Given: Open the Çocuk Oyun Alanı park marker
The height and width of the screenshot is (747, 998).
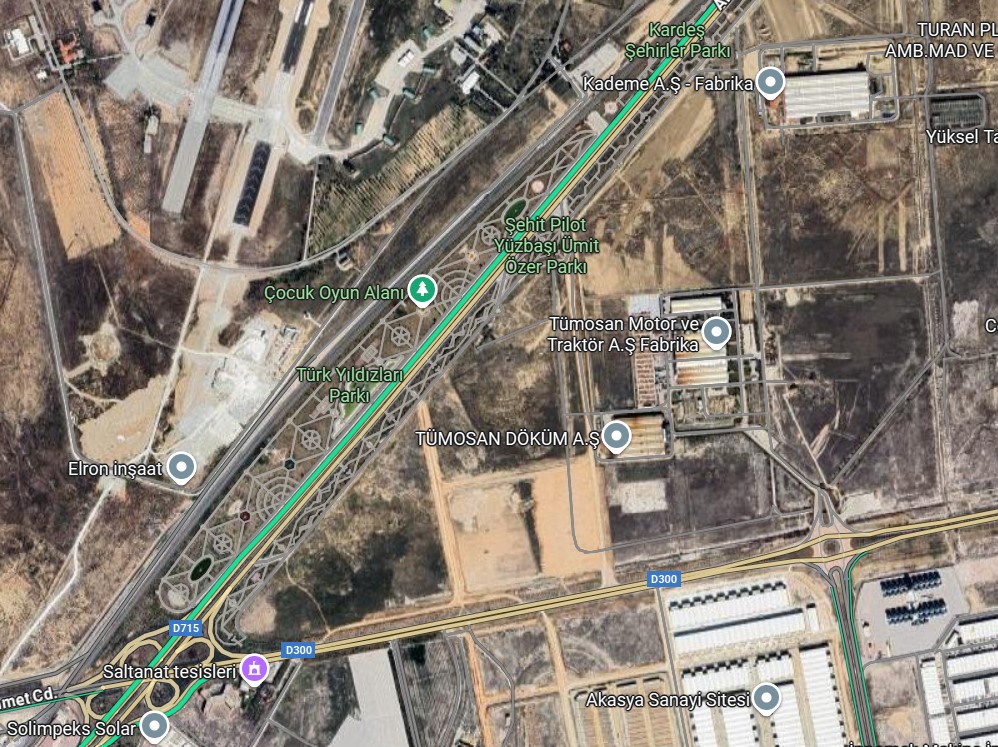Looking at the screenshot, I should 425,291.
